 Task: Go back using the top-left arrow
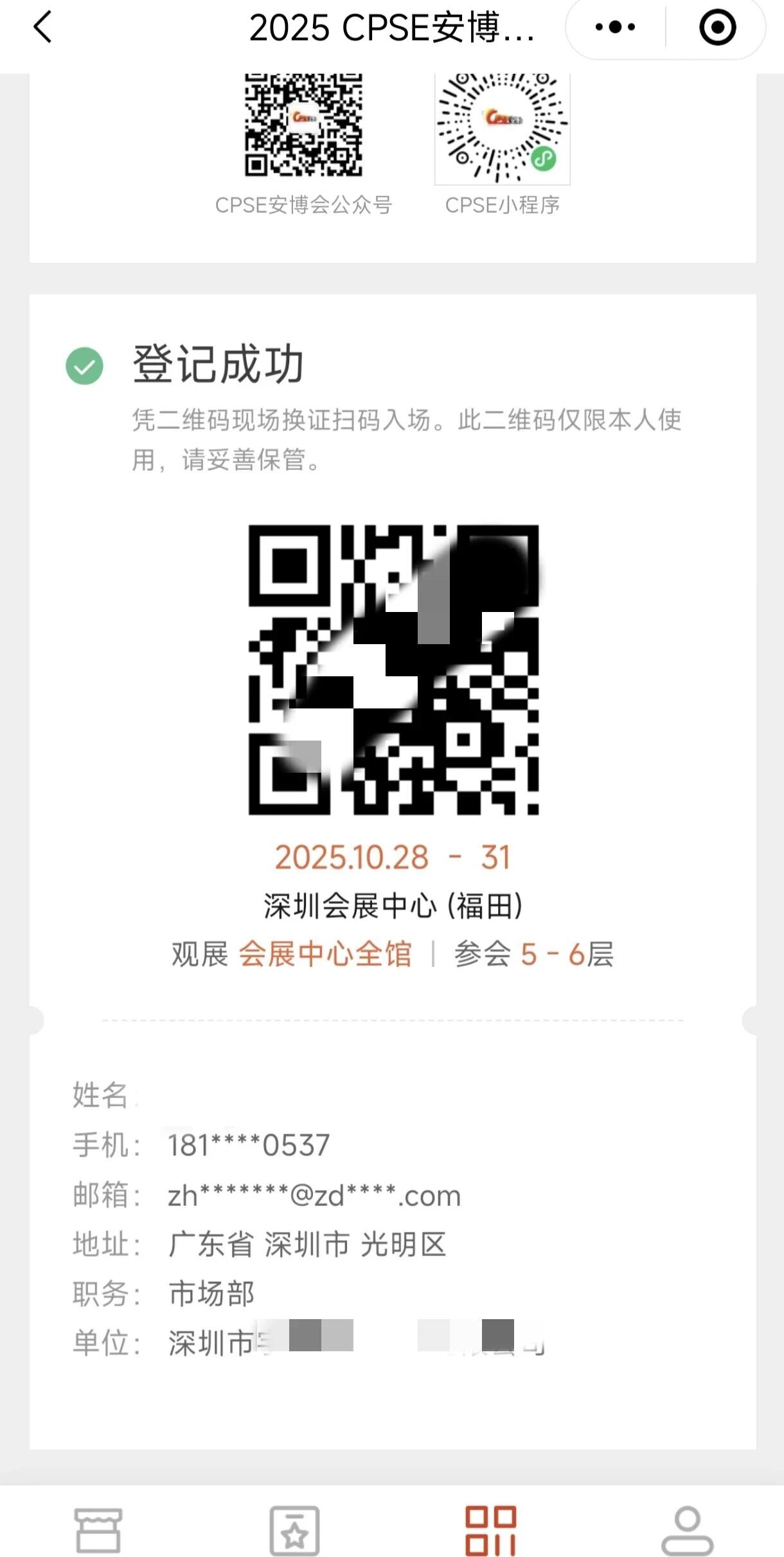tap(42, 28)
